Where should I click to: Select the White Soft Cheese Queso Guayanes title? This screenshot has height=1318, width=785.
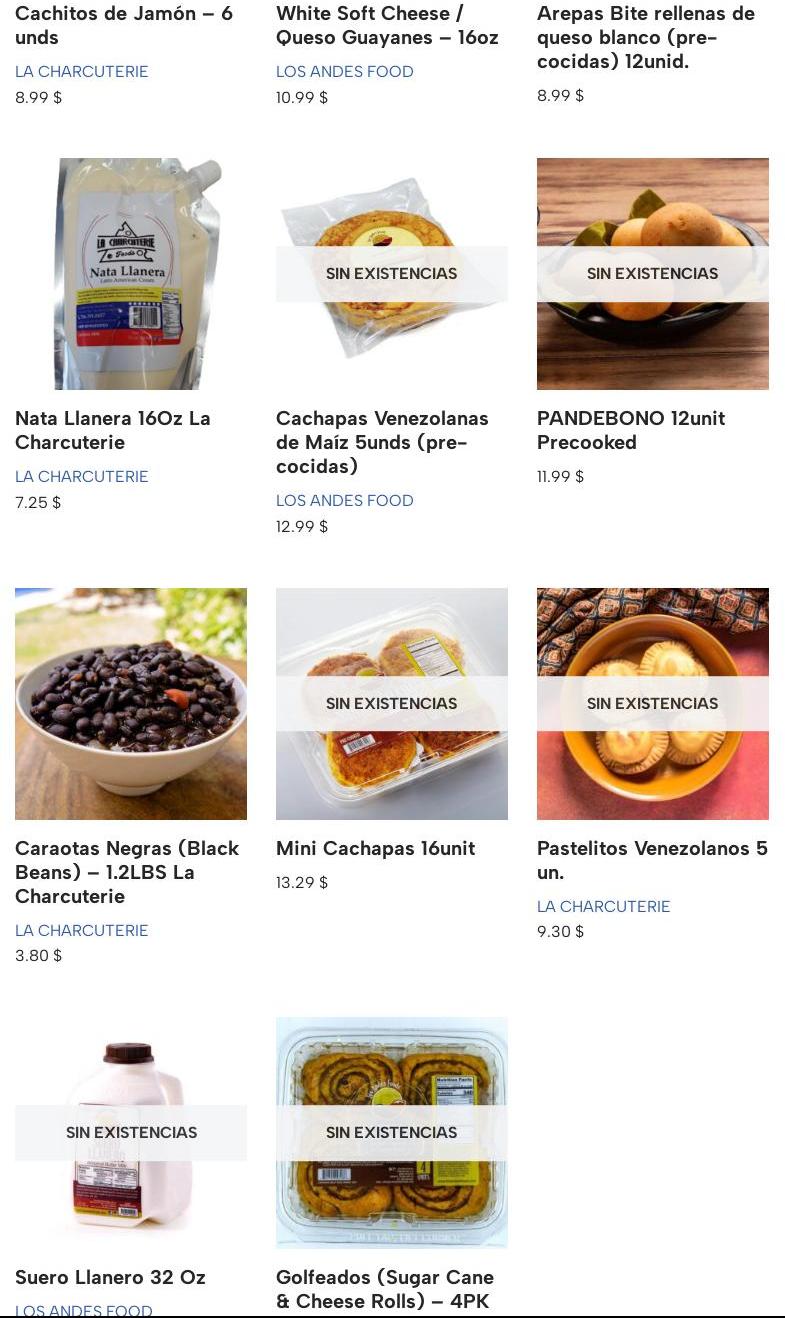[387, 25]
